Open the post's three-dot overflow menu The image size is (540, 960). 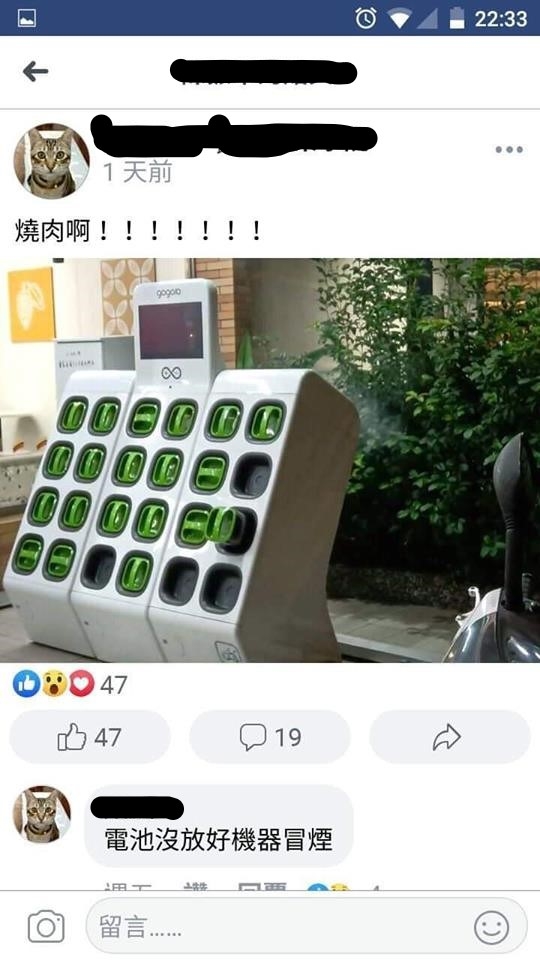509,150
